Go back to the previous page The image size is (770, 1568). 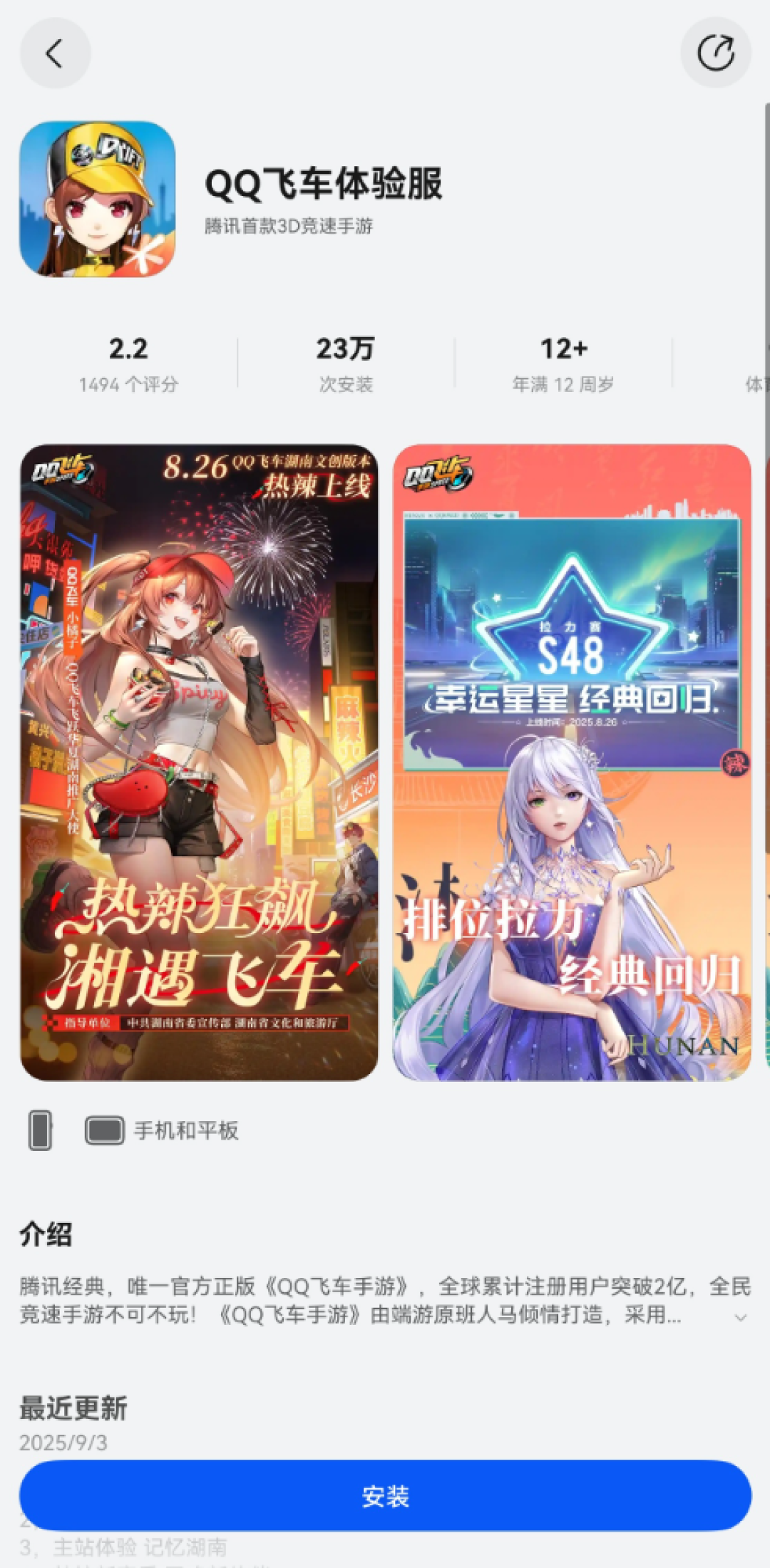click(55, 53)
